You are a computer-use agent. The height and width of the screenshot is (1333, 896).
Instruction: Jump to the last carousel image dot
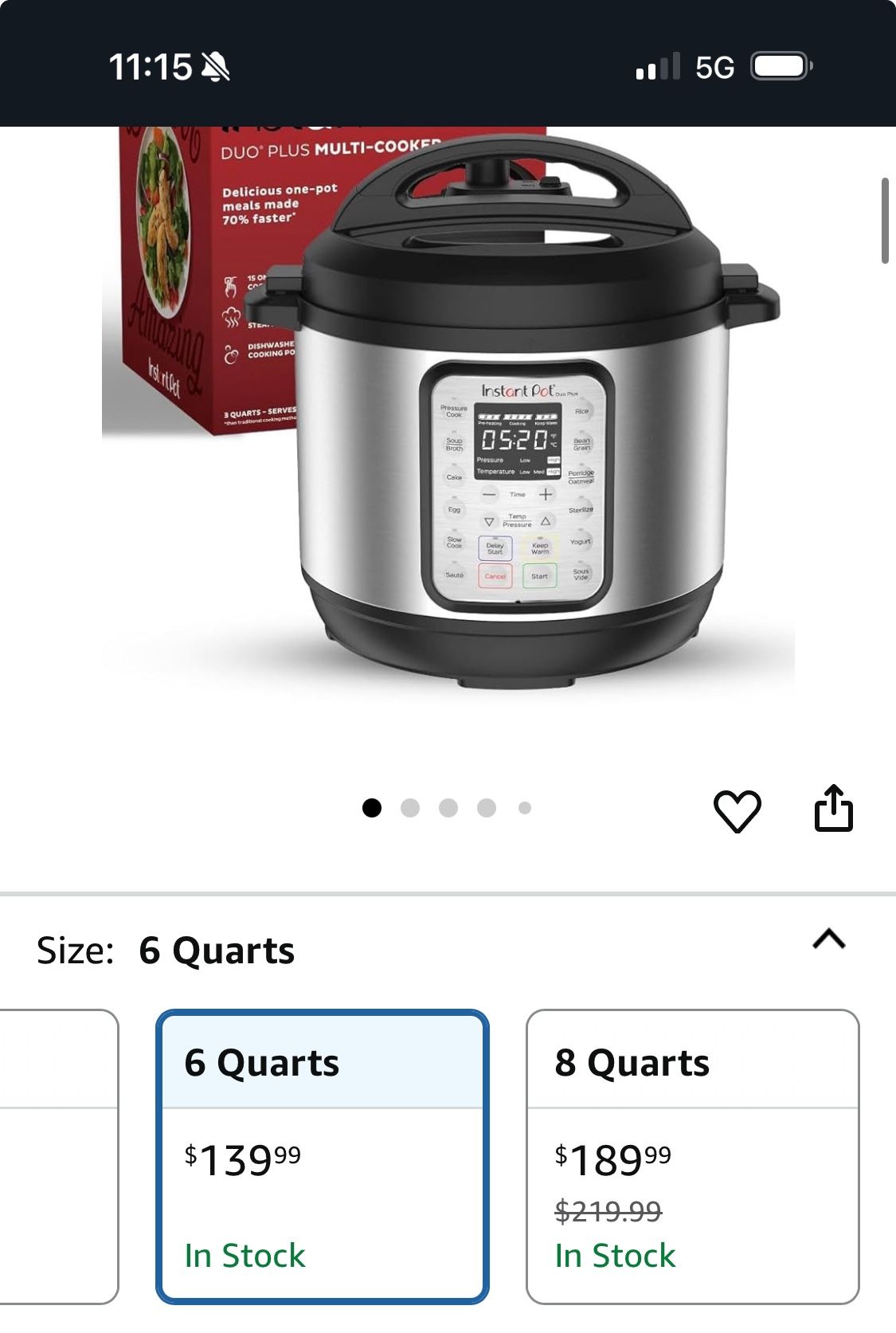pos(525,807)
